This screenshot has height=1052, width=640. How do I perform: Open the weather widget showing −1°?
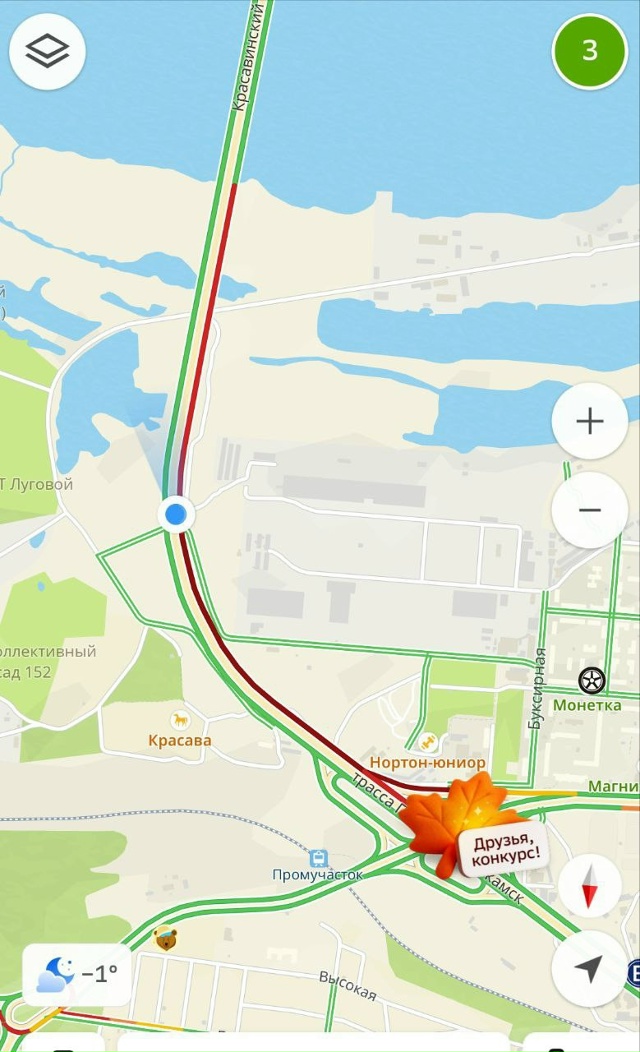tap(77, 974)
